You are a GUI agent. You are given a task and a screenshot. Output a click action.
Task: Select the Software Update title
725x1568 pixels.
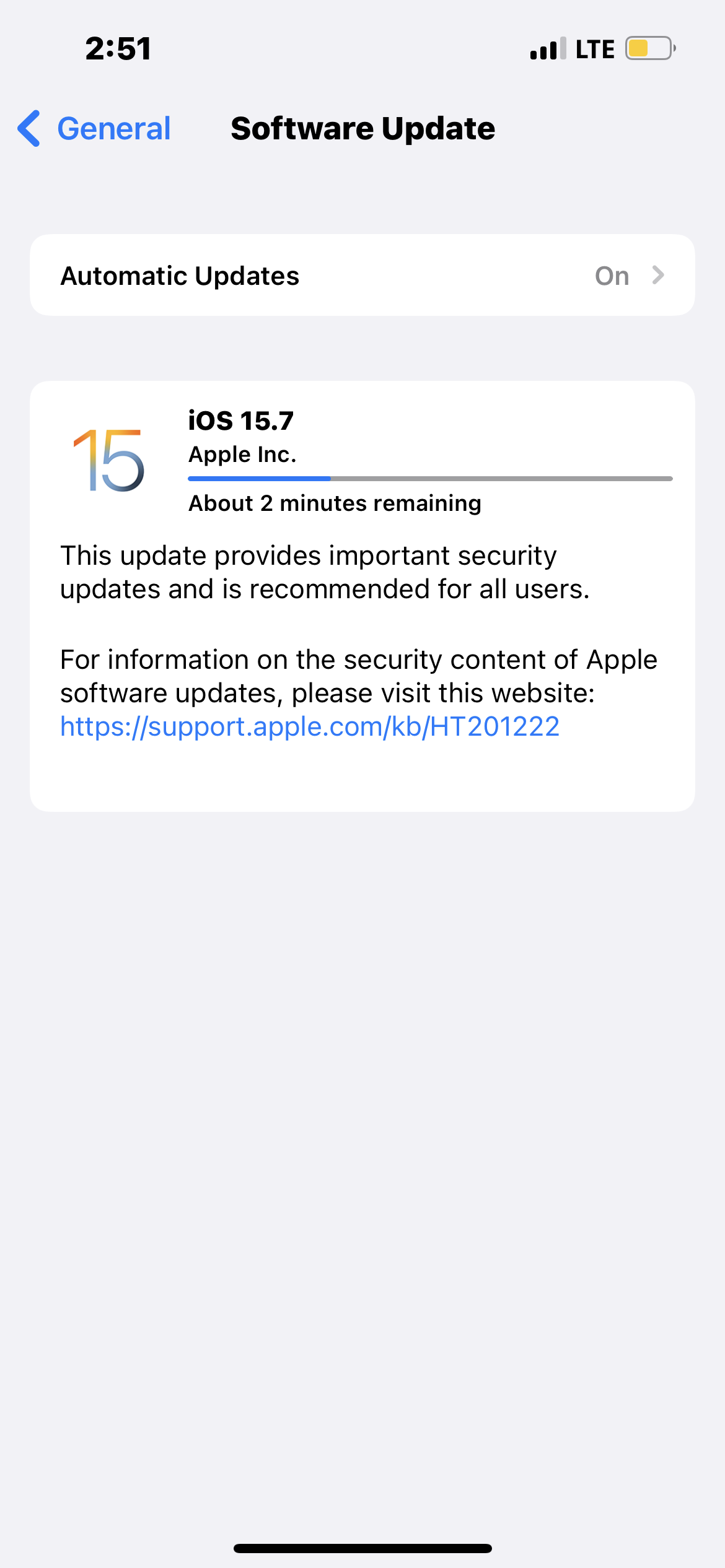pyautogui.click(x=362, y=128)
